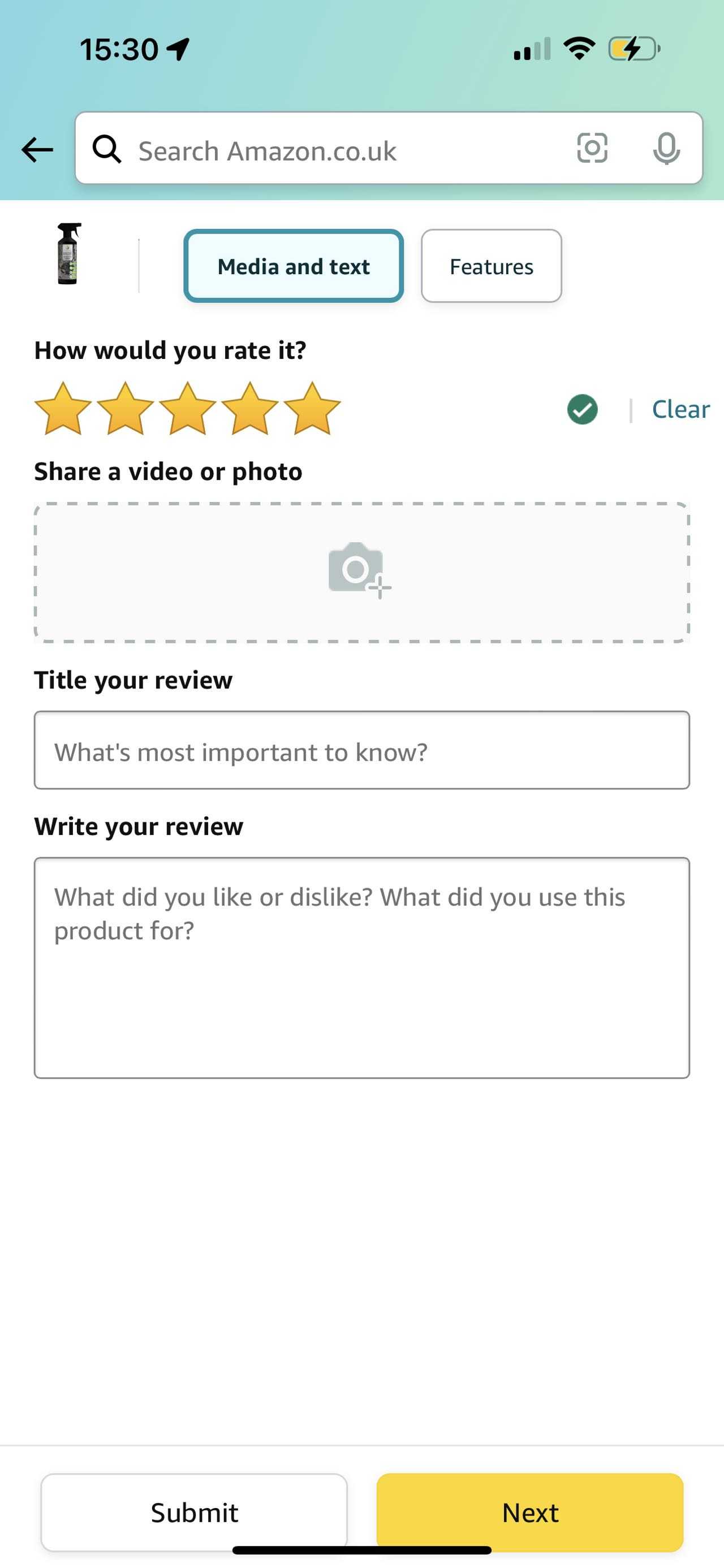The width and height of the screenshot is (724, 1568).
Task: Add a video or photo
Action: [361, 572]
